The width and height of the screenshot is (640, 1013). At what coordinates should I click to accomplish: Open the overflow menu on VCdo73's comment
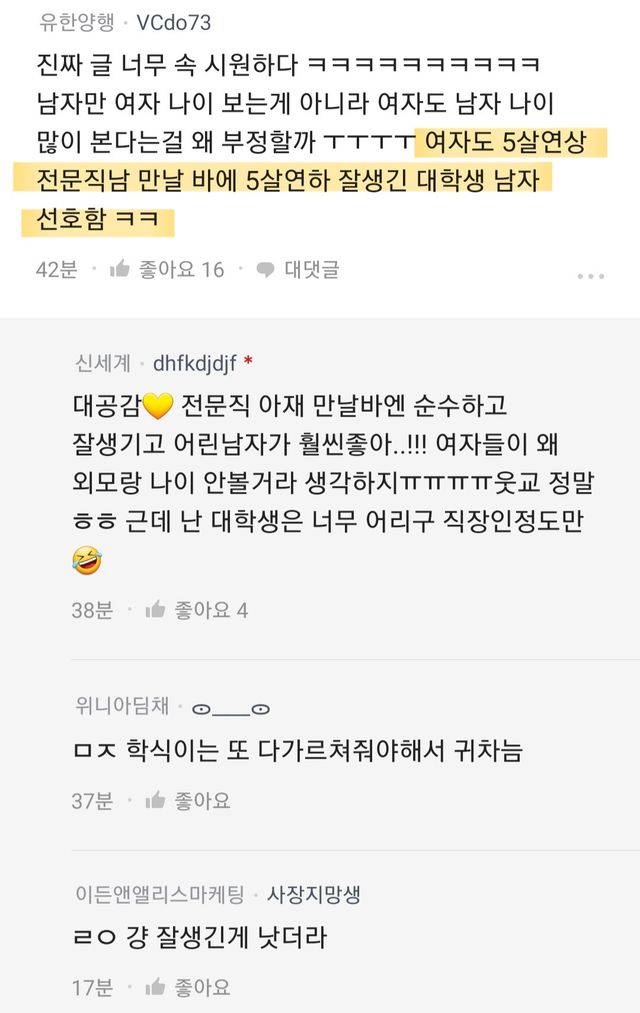point(590,275)
